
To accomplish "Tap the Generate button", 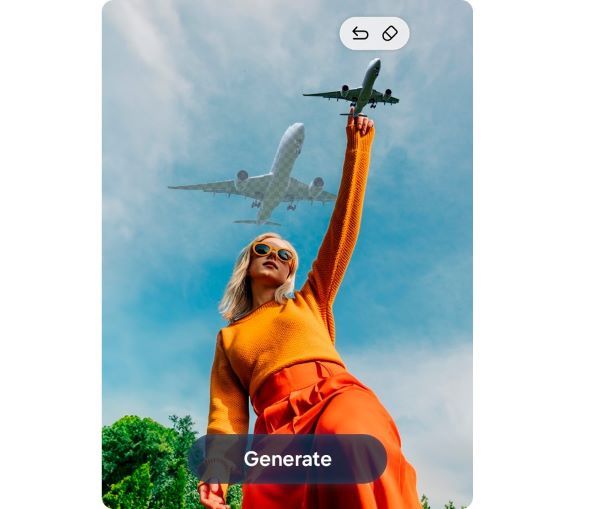I will pos(287,459).
